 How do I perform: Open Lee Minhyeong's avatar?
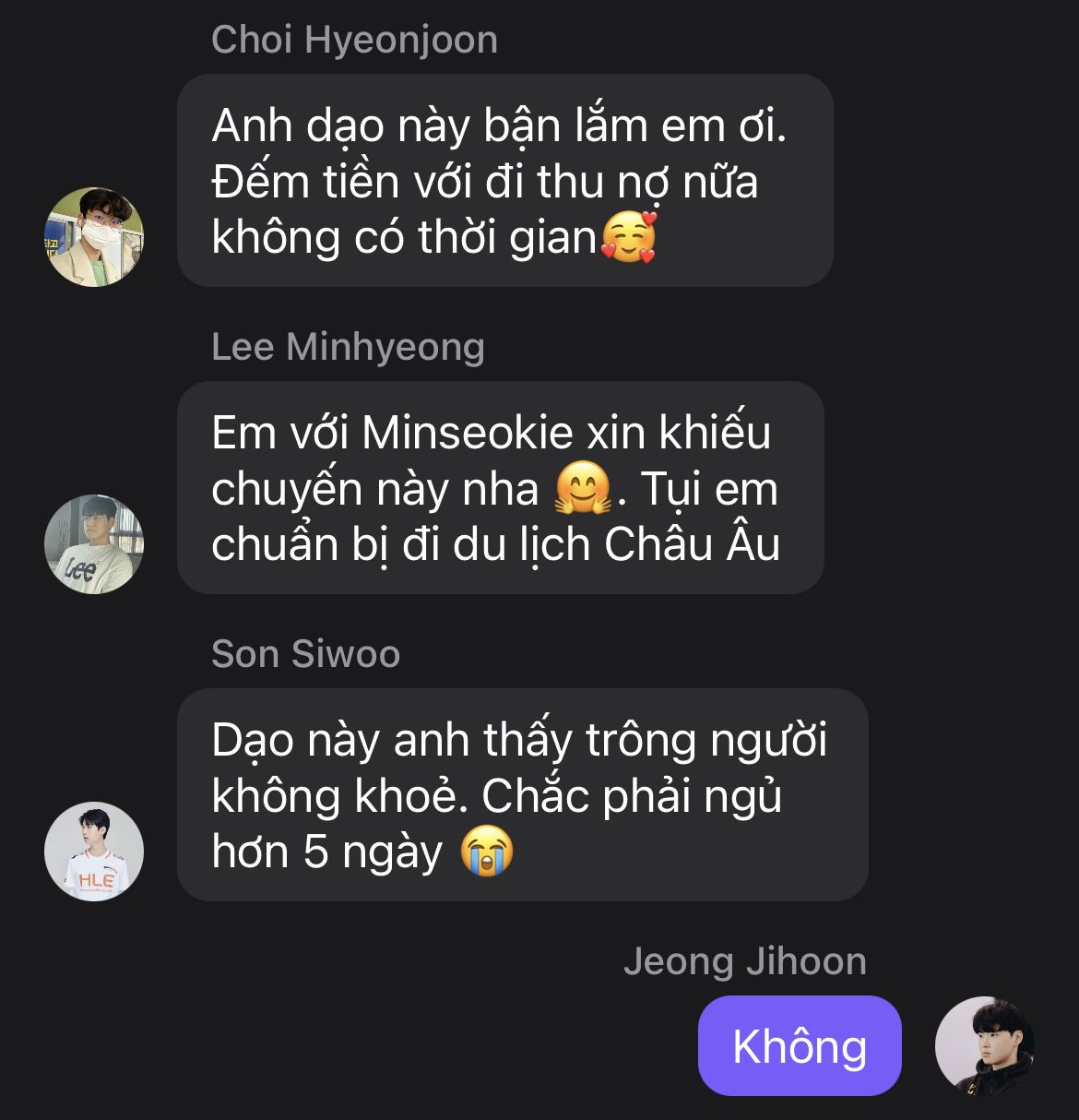point(94,544)
